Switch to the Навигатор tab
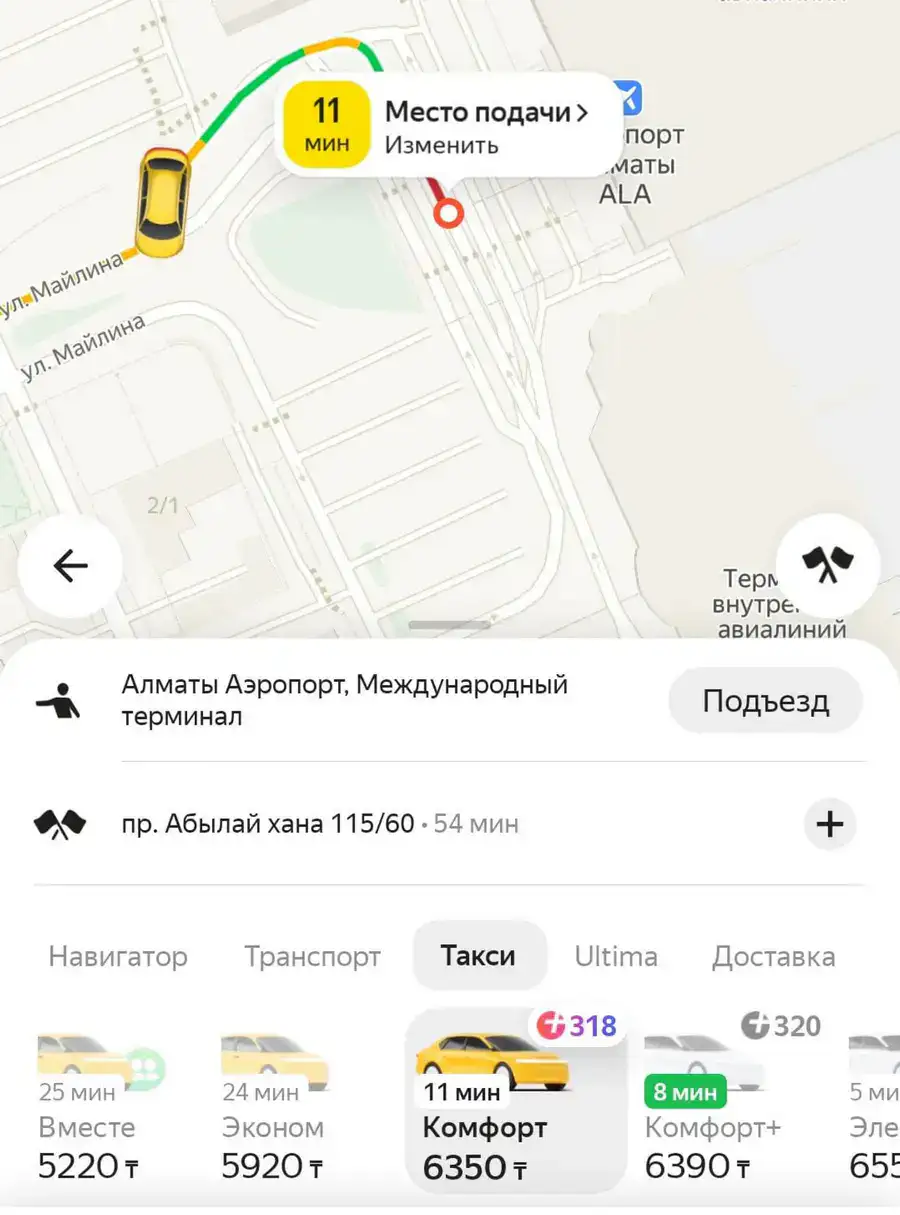The image size is (900, 1215). tap(118, 956)
